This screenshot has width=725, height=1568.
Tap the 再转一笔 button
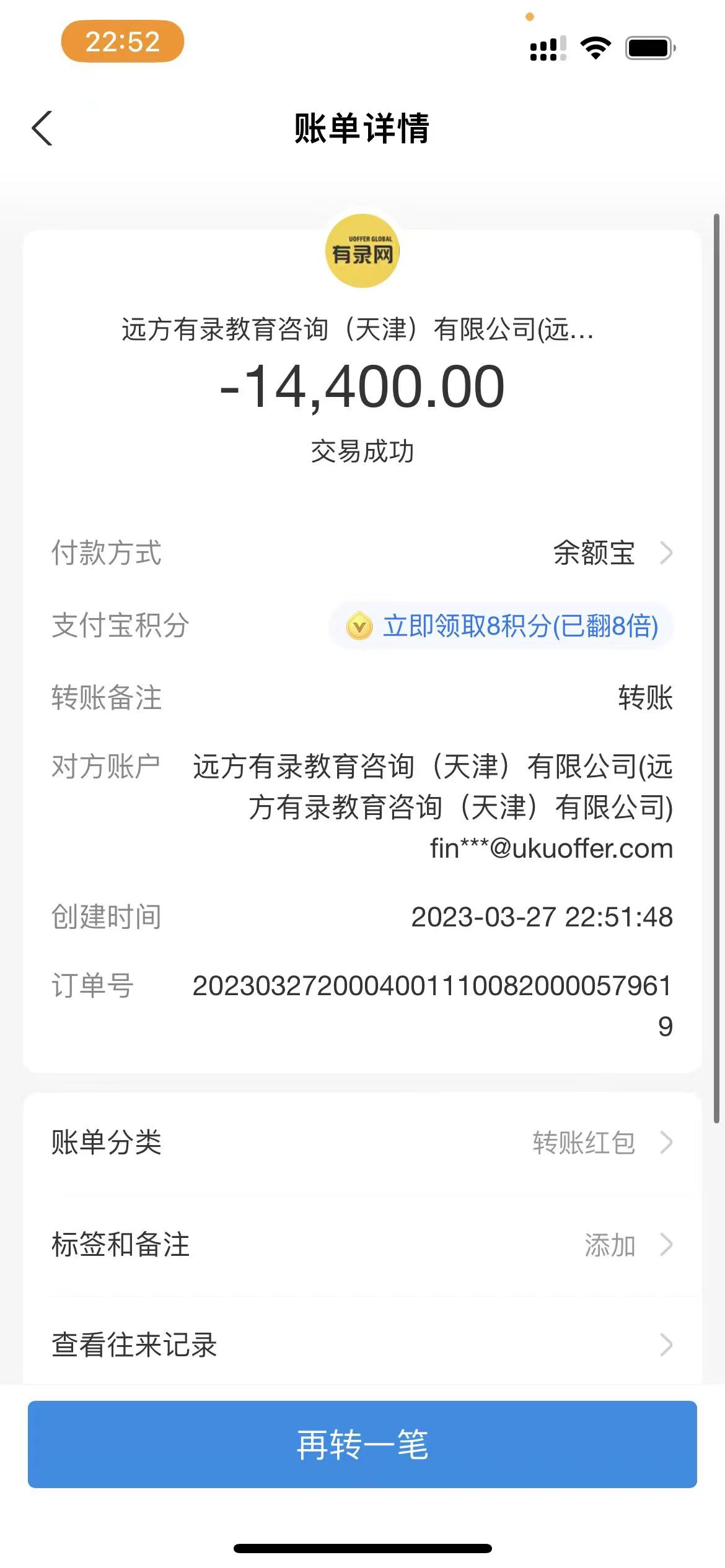tap(362, 1445)
